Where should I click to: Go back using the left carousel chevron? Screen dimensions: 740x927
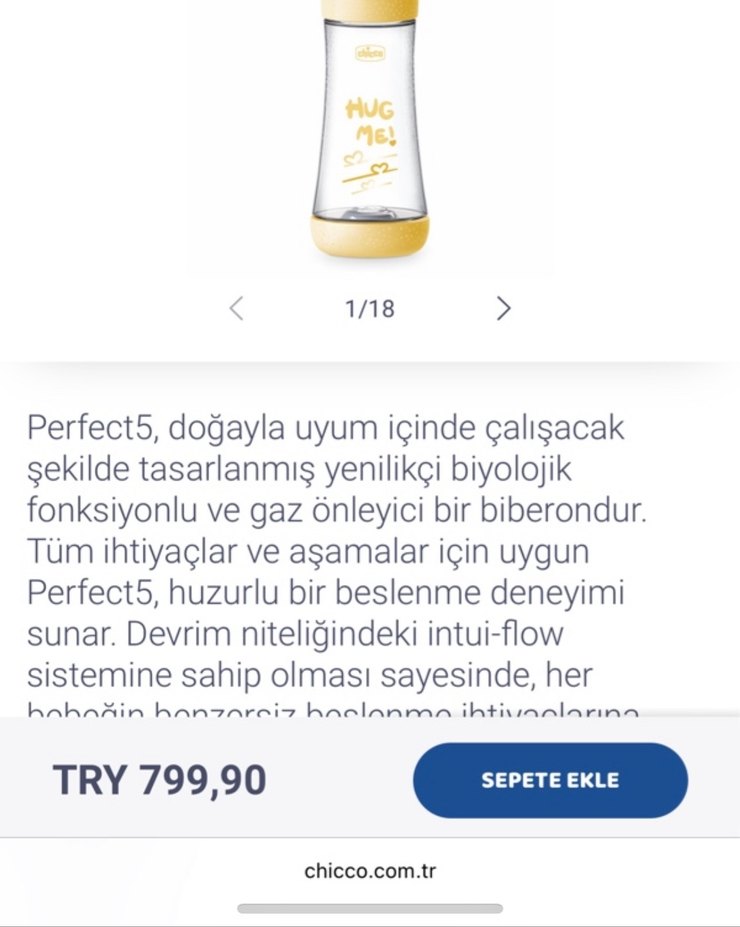click(235, 310)
